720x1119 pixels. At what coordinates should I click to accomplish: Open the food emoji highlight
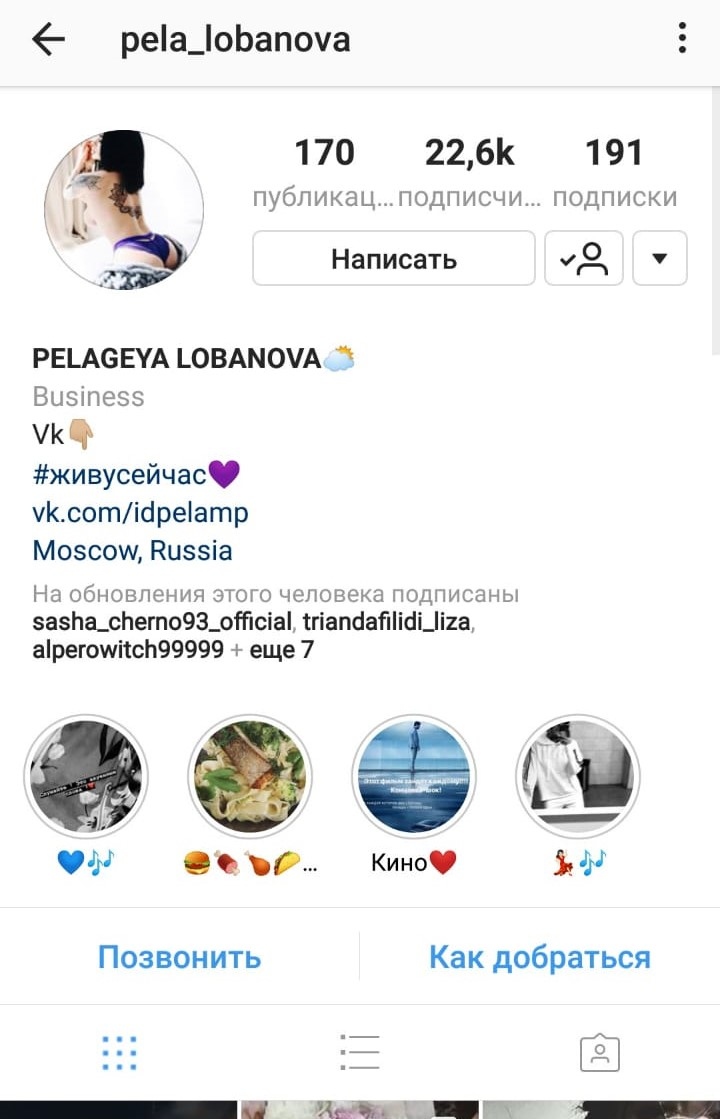click(x=250, y=777)
